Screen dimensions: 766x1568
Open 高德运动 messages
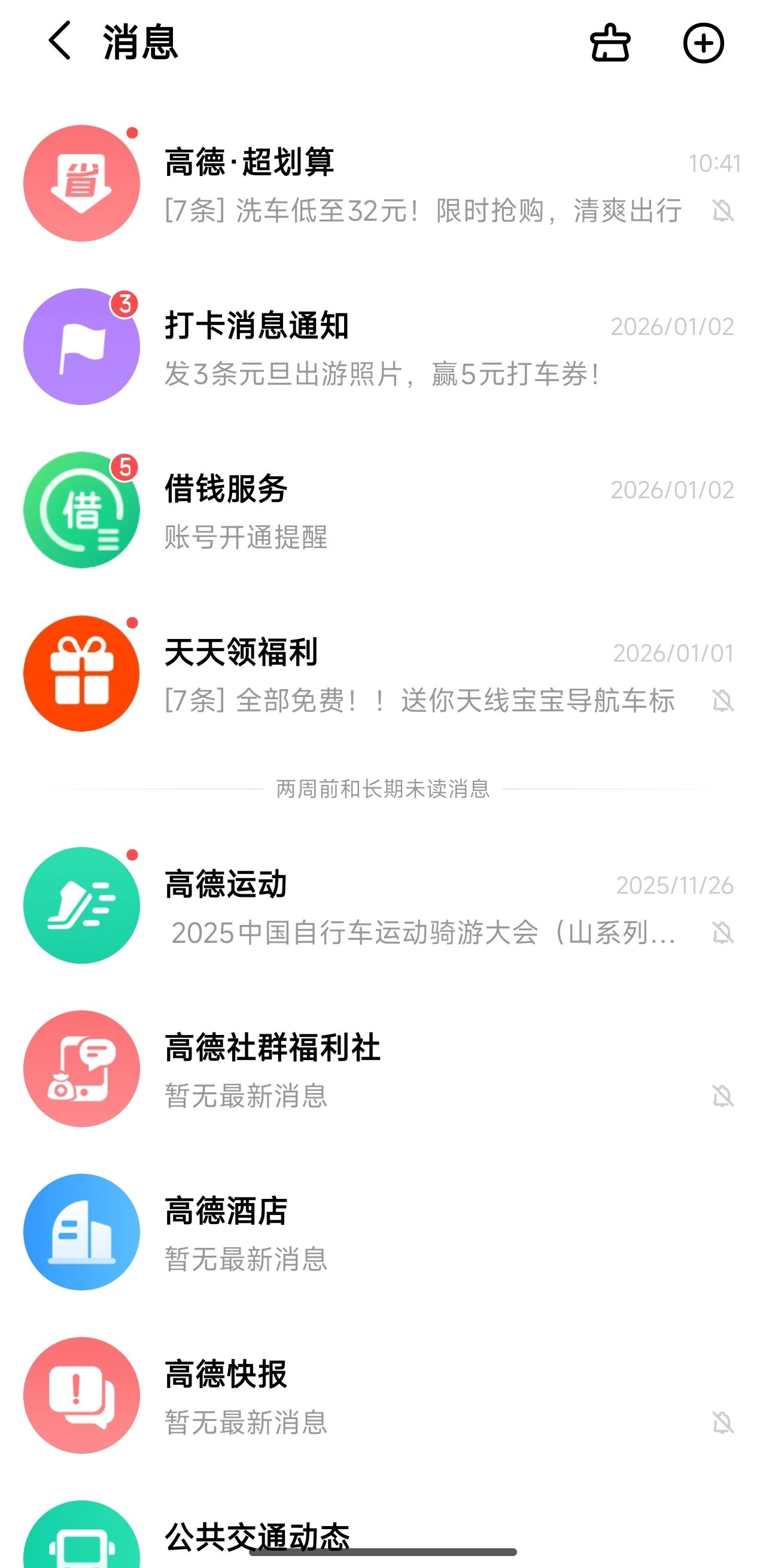(x=383, y=905)
